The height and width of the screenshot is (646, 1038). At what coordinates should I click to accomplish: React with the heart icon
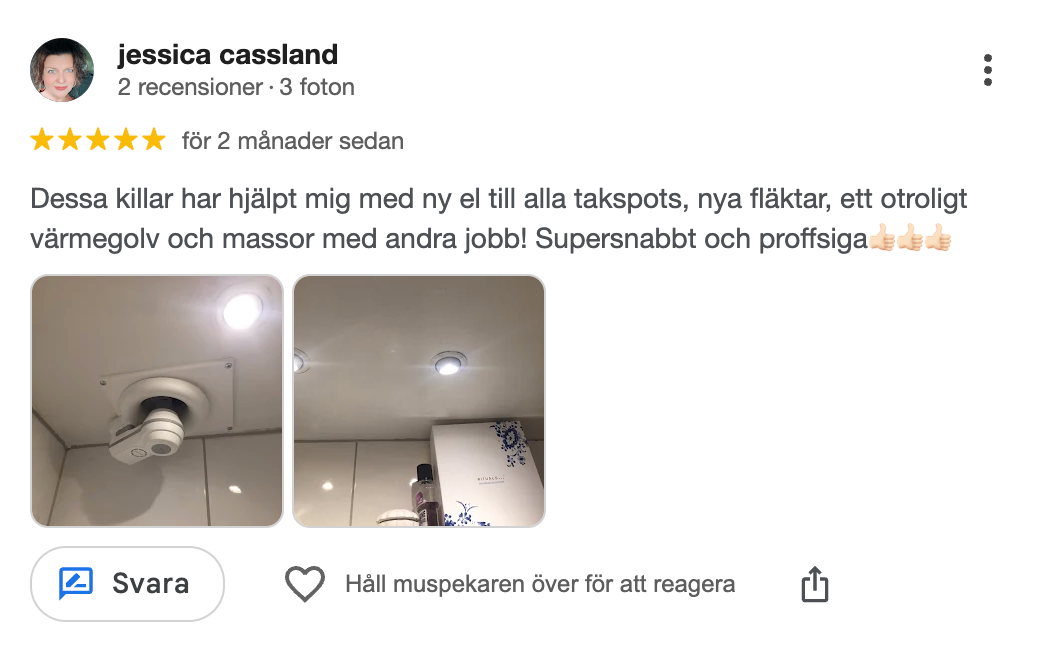(x=305, y=584)
